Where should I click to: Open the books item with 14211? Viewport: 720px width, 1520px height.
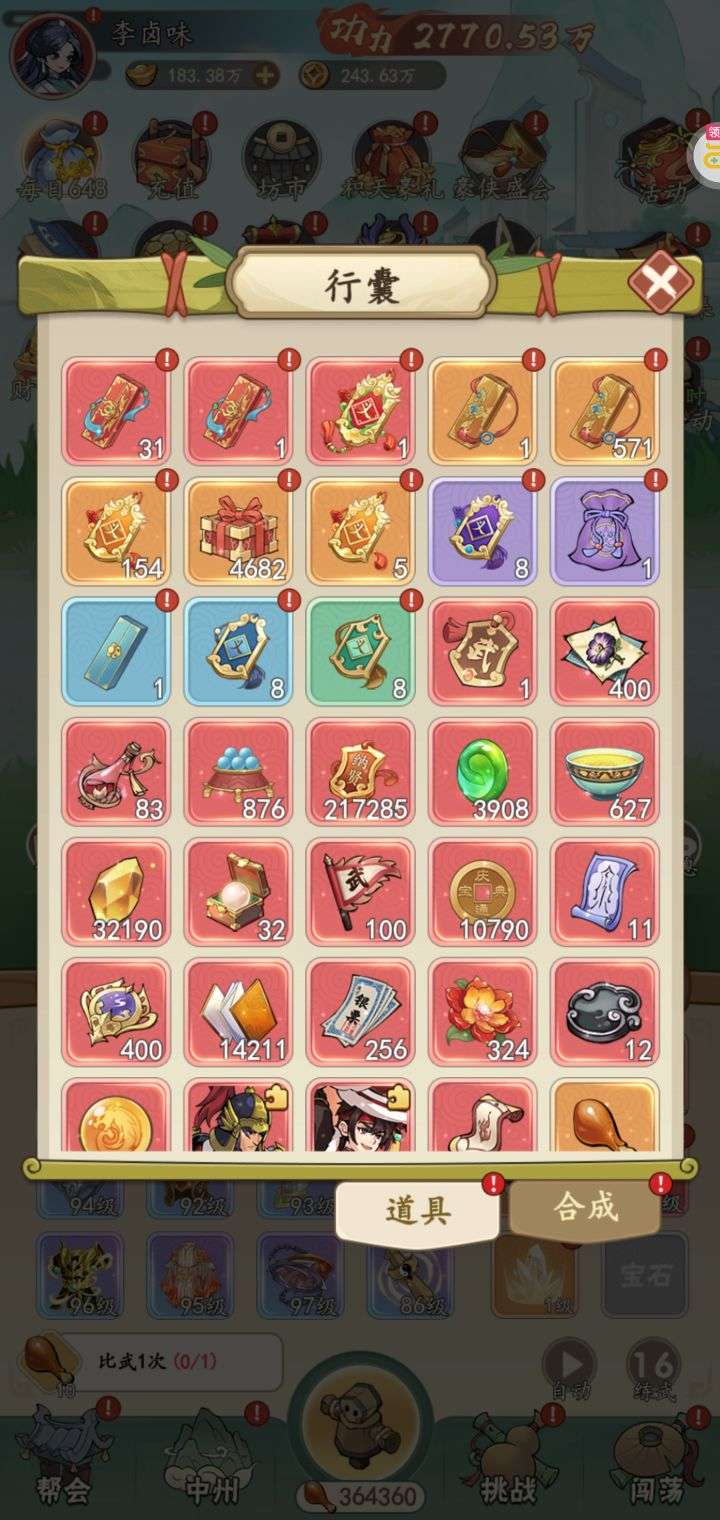pos(238,1011)
